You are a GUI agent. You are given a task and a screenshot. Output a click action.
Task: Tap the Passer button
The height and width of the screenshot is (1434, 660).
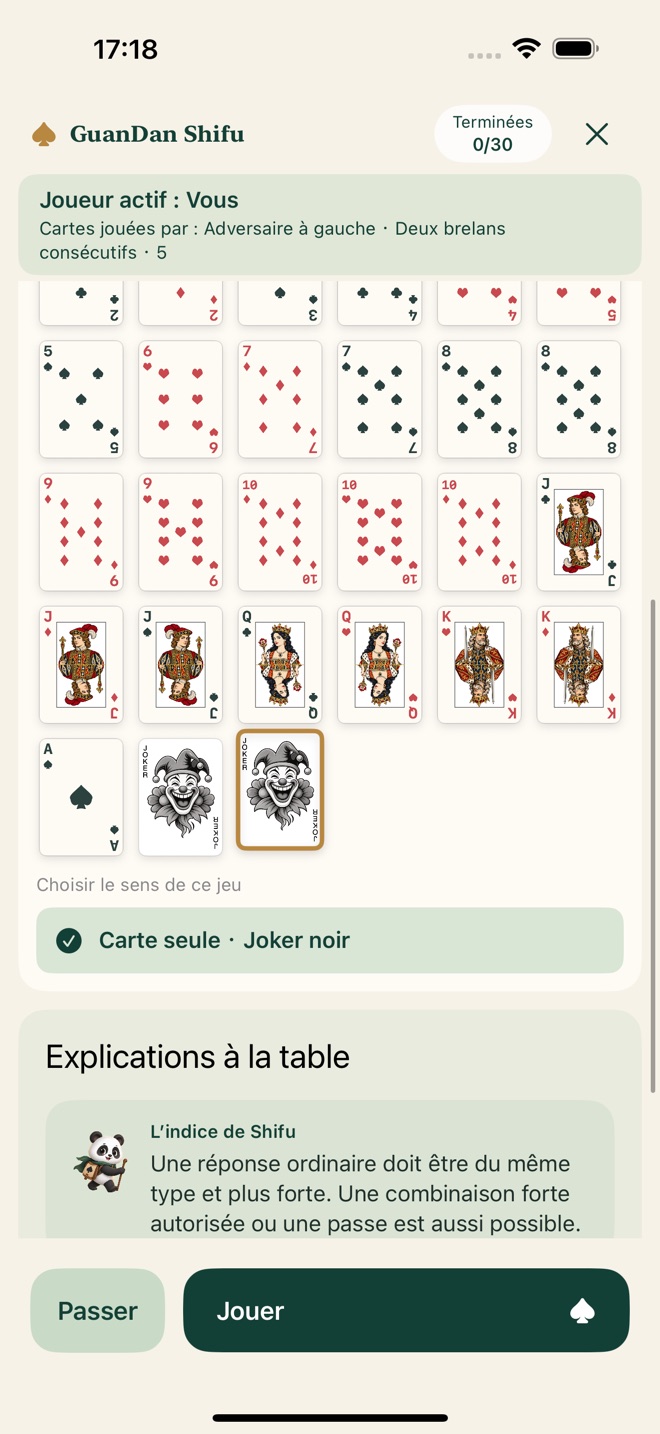(98, 1310)
